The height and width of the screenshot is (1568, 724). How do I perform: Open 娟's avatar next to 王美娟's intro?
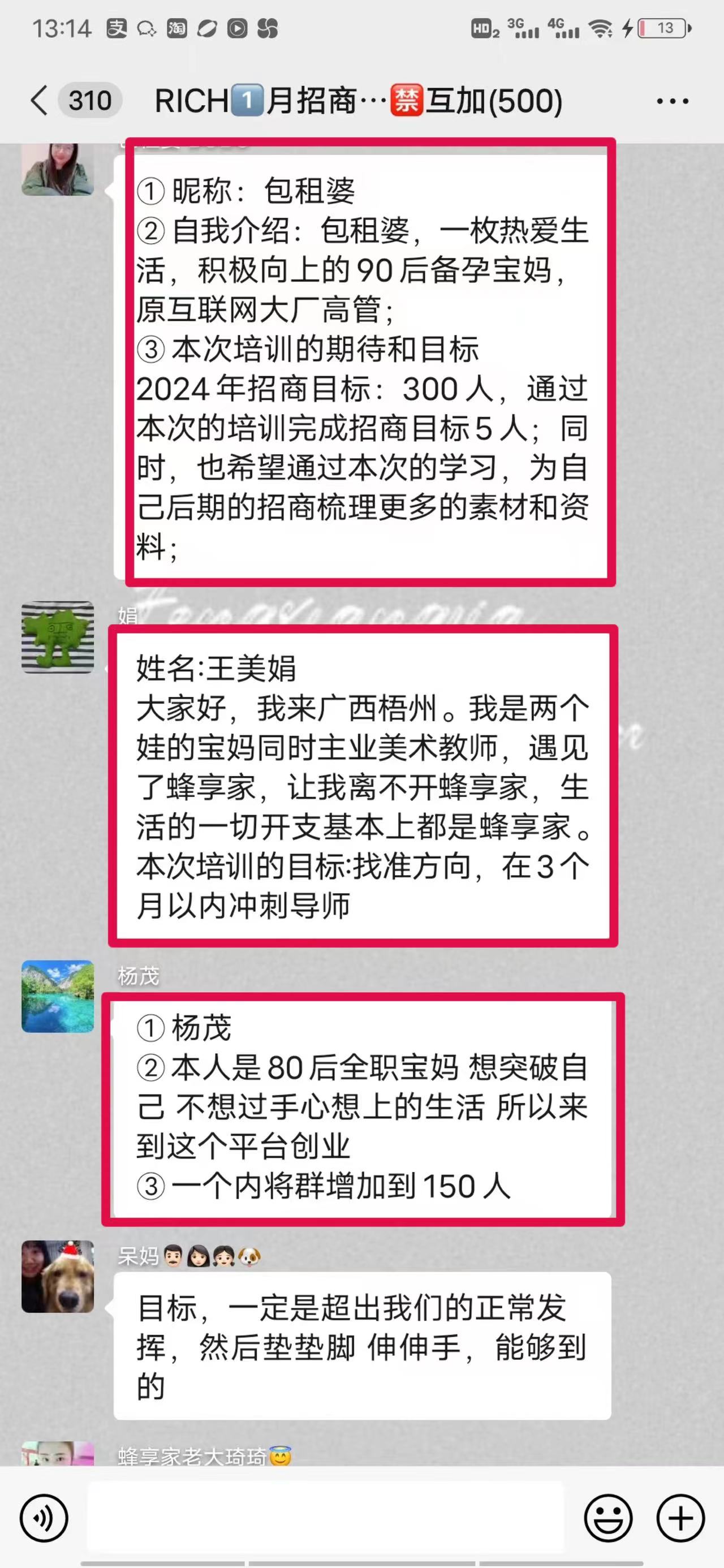click(x=58, y=637)
